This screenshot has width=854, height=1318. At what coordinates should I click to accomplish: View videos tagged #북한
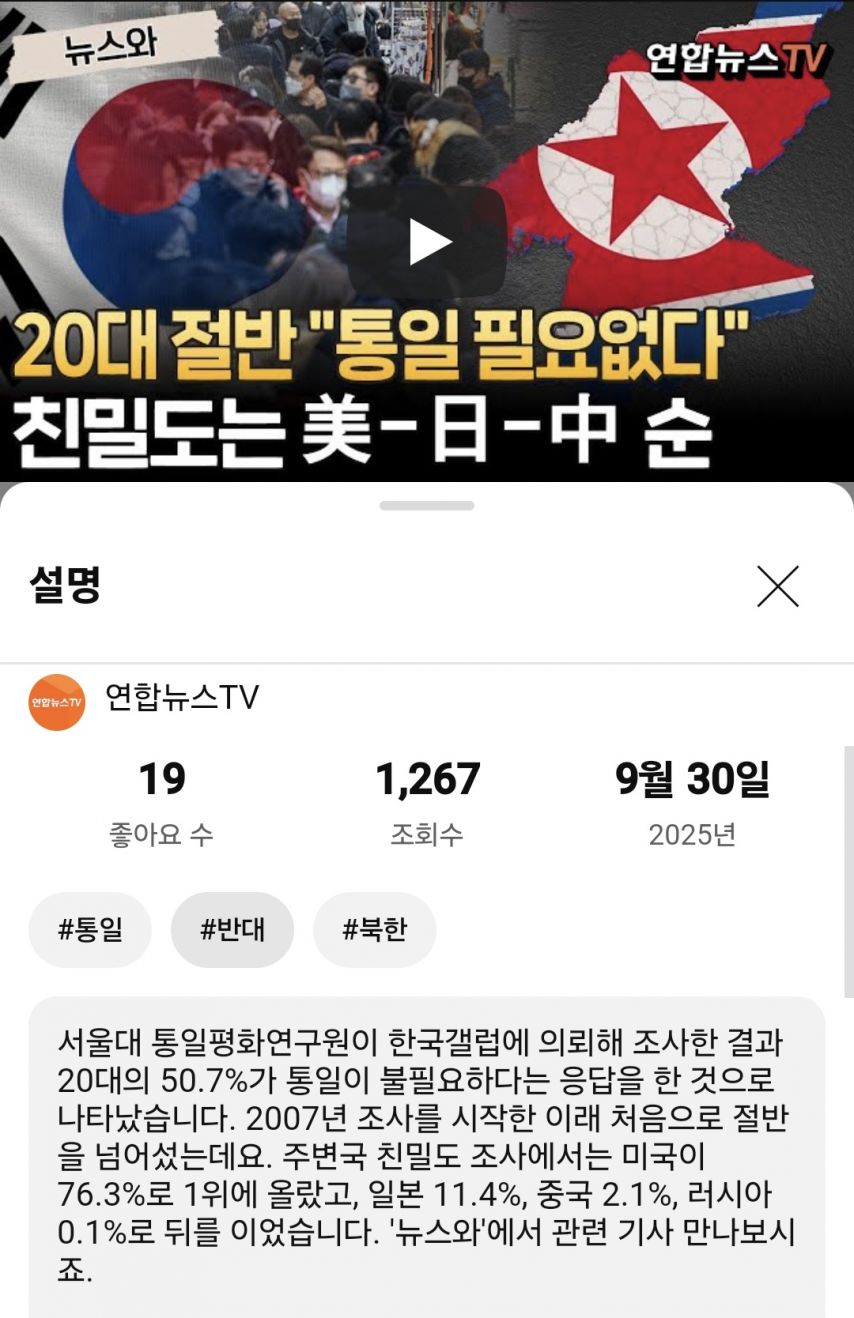(374, 929)
